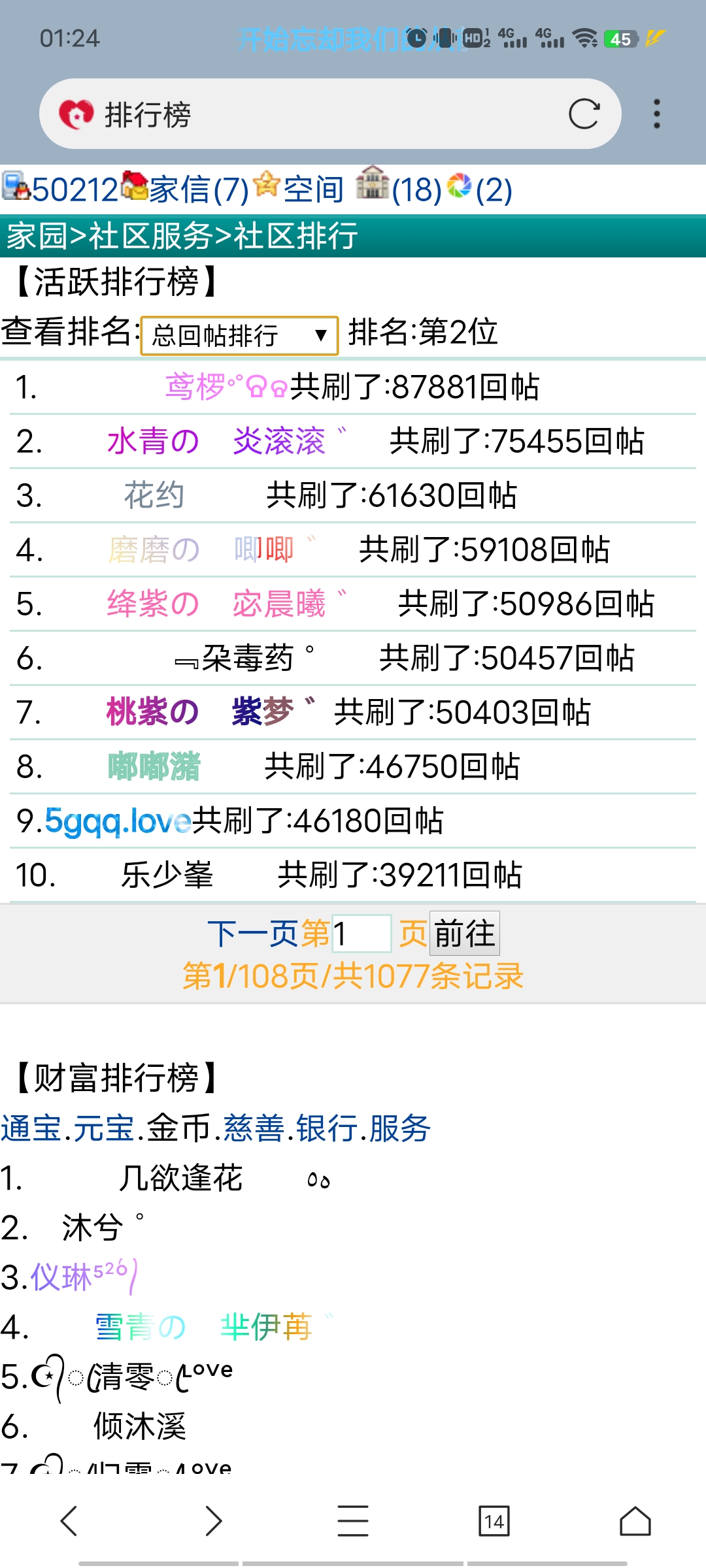This screenshot has width=706, height=1568.
Task: Focus the page number input field
Action: click(x=361, y=934)
